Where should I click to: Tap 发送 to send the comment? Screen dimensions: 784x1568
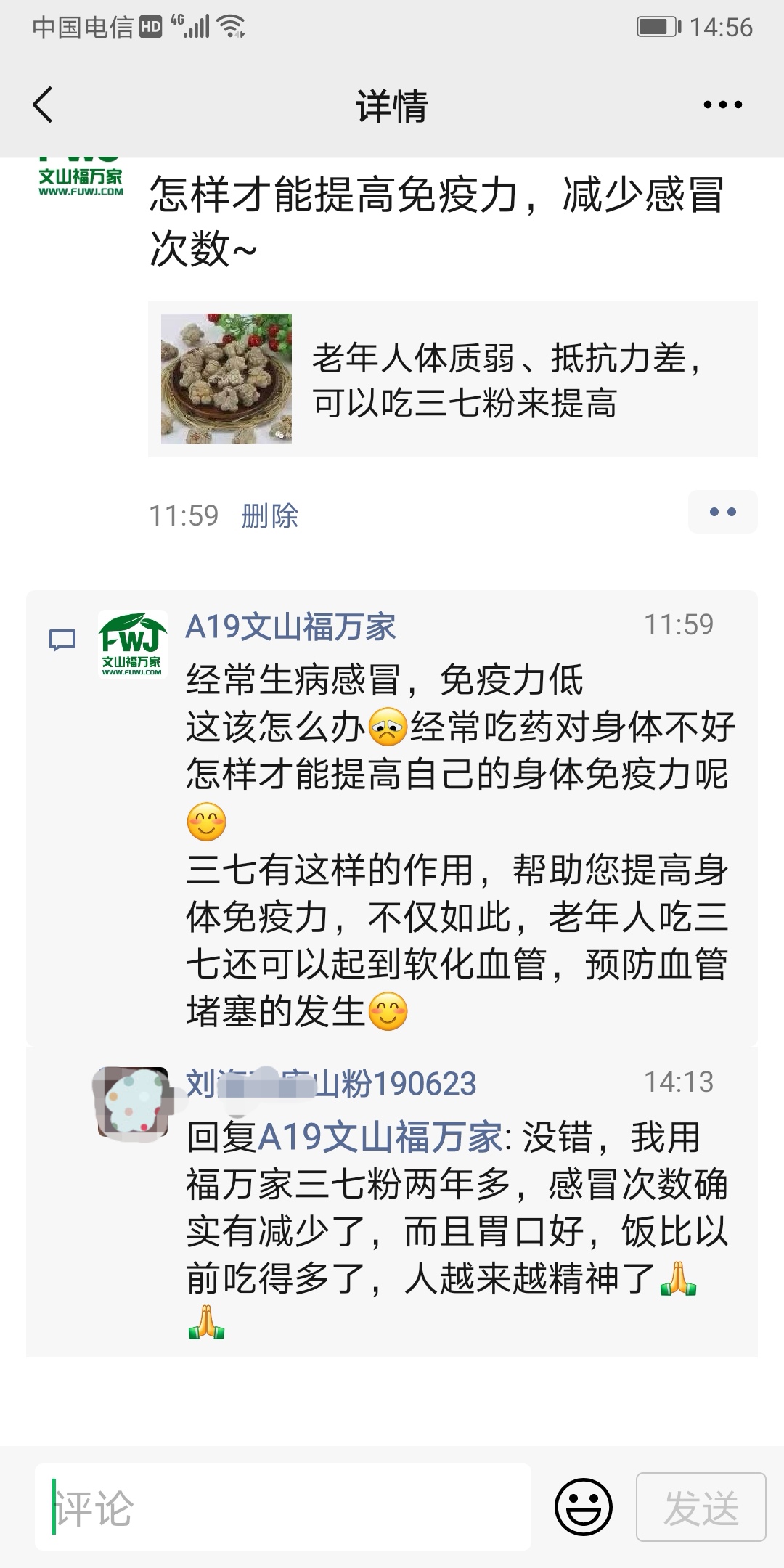pos(701,1507)
